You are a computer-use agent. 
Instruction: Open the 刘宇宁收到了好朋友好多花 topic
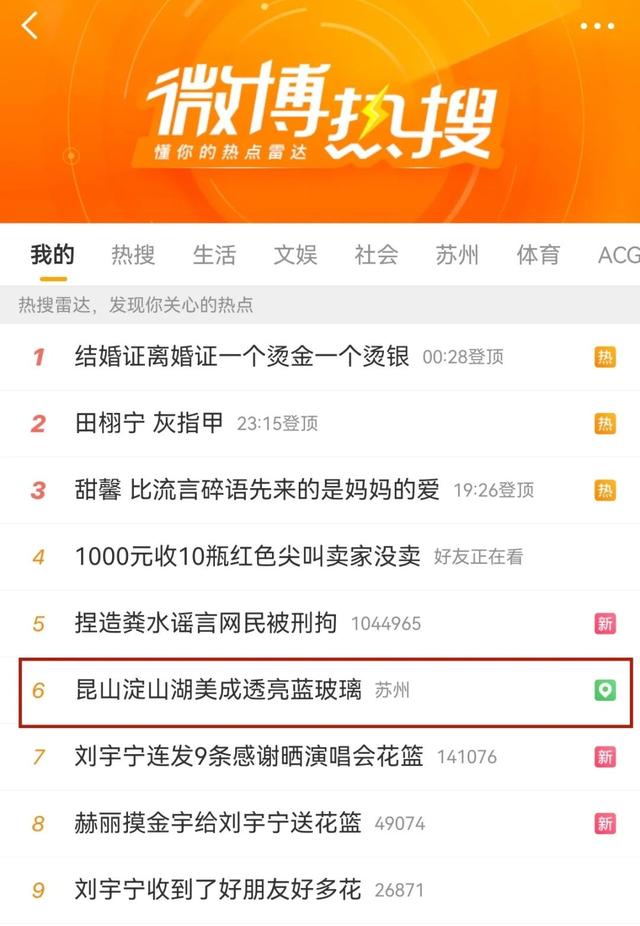218,889
